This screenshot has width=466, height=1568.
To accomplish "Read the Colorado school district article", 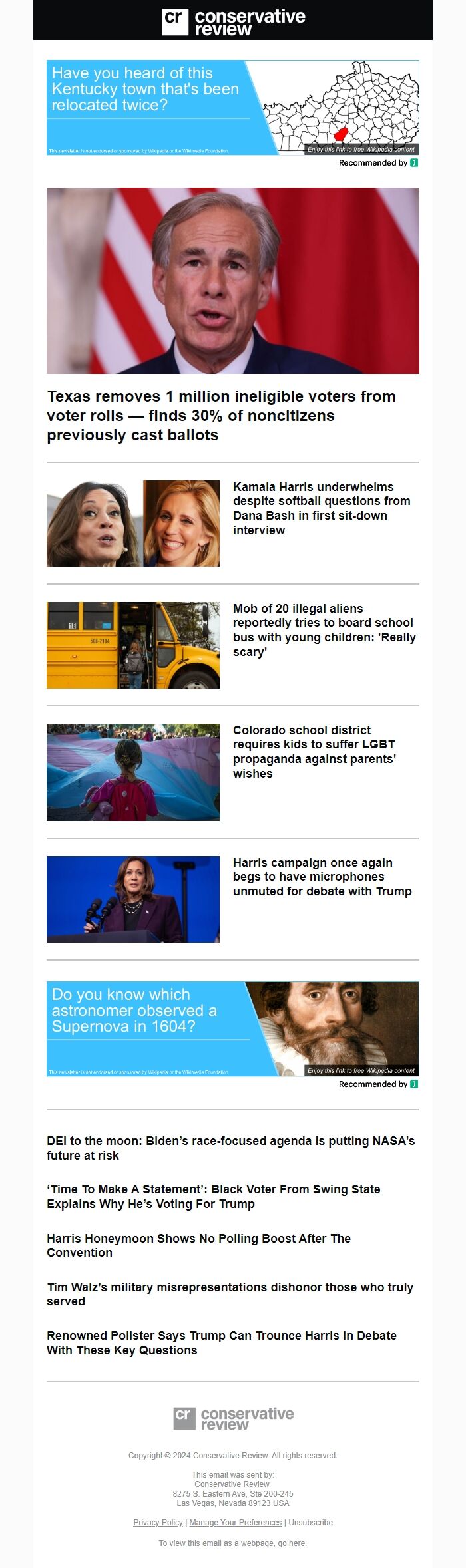I will pos(314,751).
